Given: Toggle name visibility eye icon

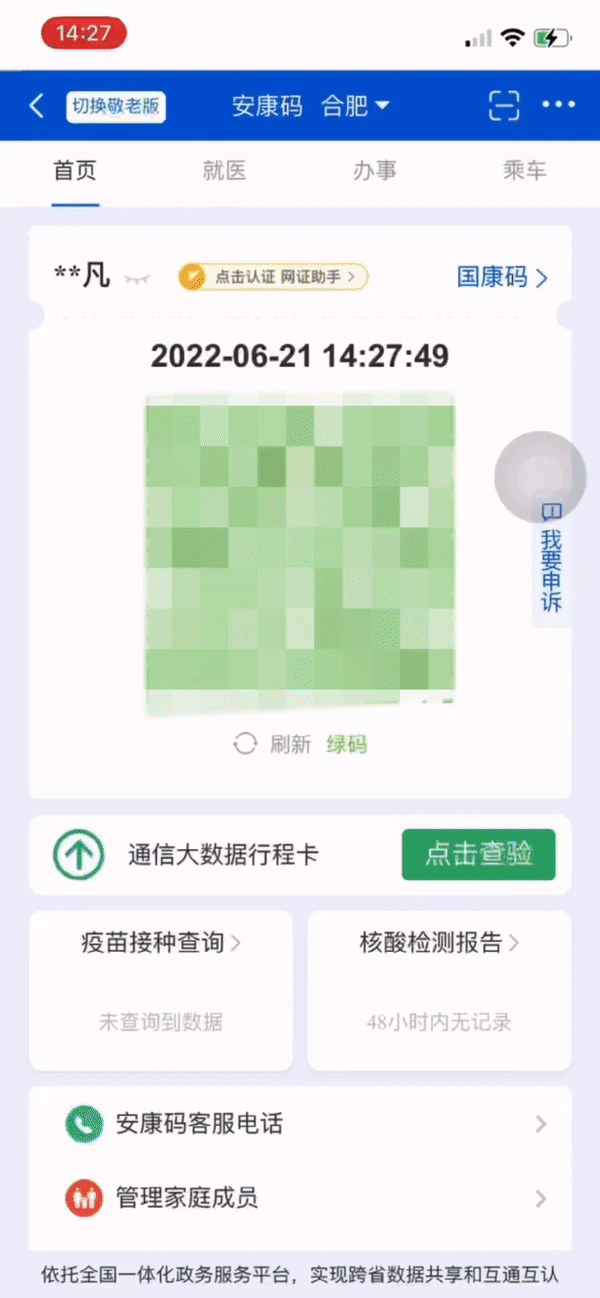Looking at the screenshot, I should pos(137,279).
